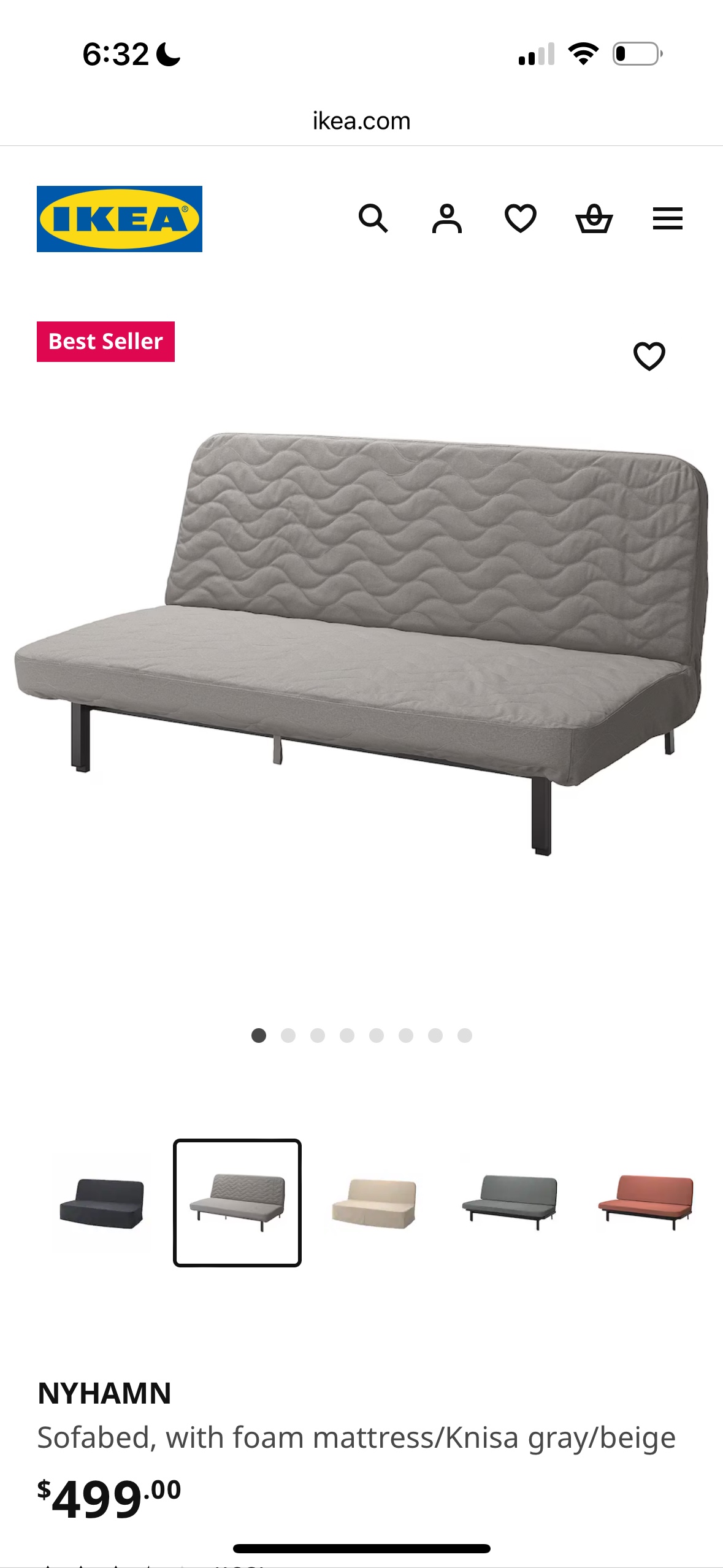Switch to the red sofabed variant
The image size is (723, 1568).
645,1203
